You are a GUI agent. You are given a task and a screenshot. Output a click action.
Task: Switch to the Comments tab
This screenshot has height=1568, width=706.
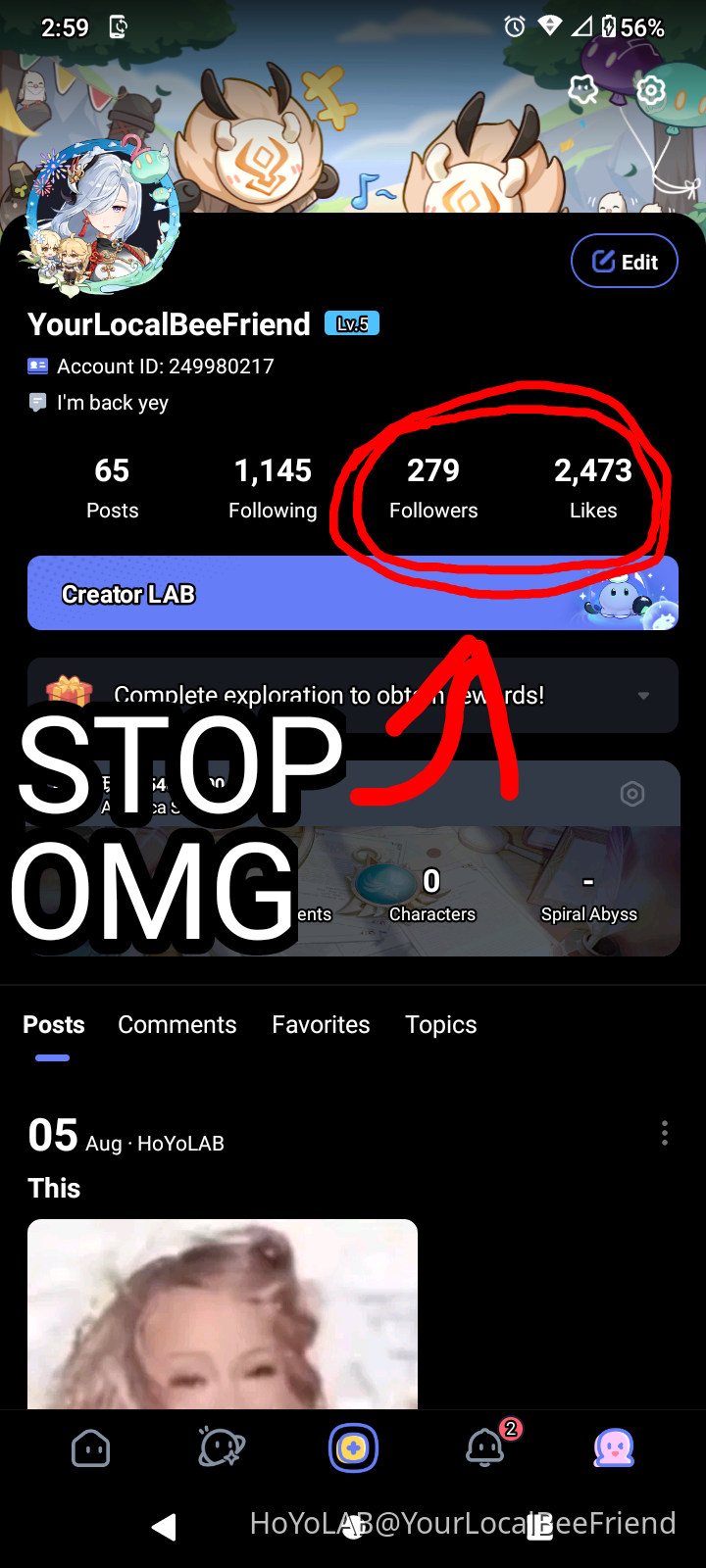(x=177, y=1025)
